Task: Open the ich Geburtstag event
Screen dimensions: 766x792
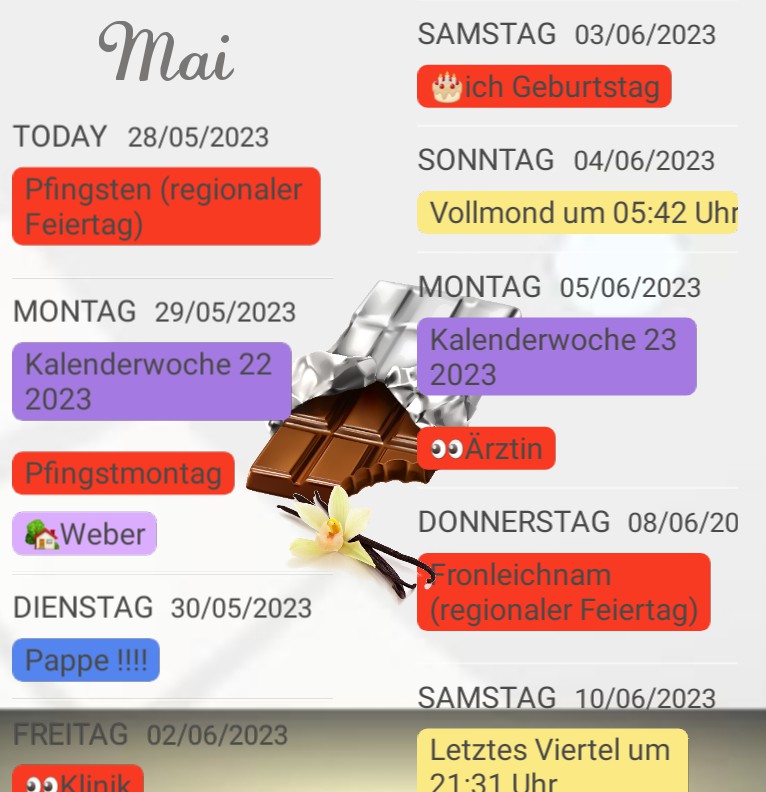Action: [544, 86]
